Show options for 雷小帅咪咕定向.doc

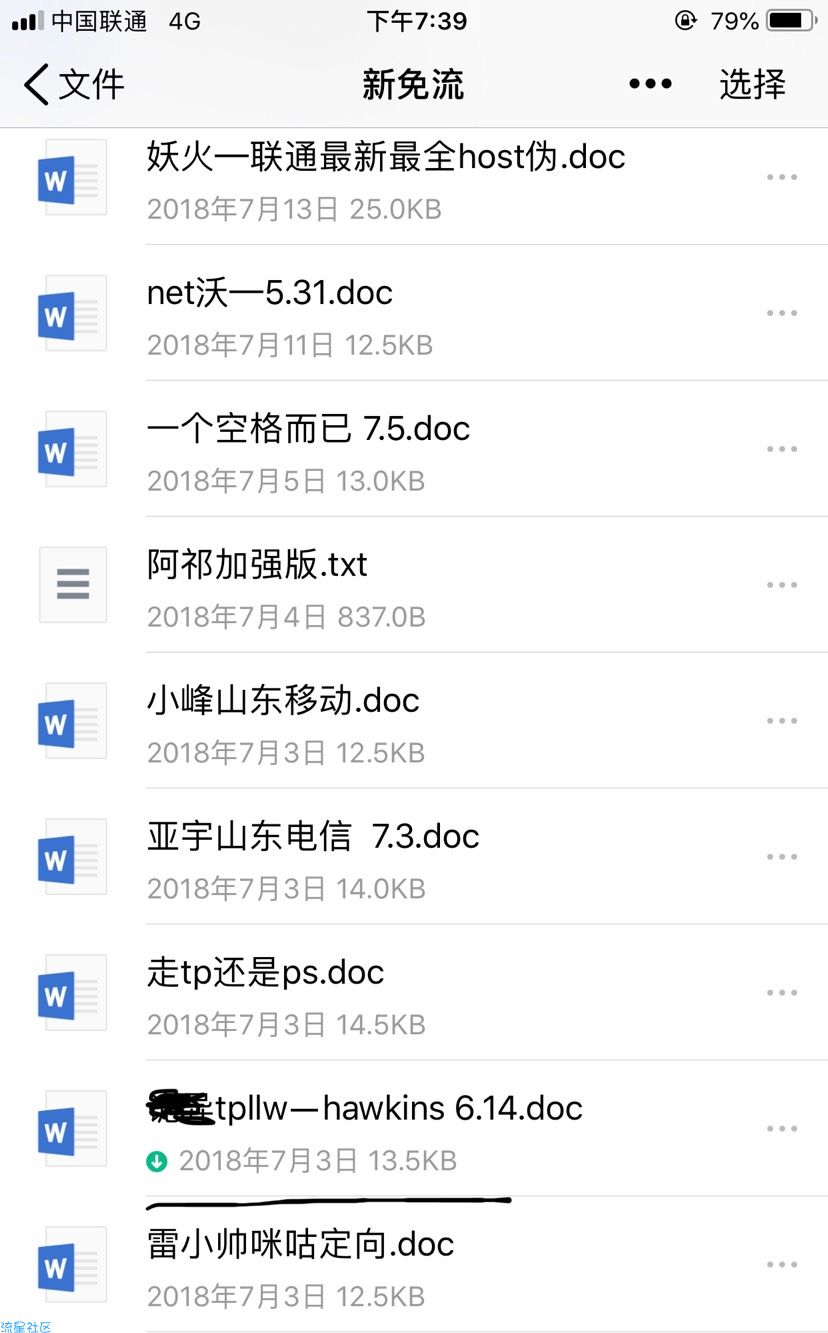click(781, 1265)
